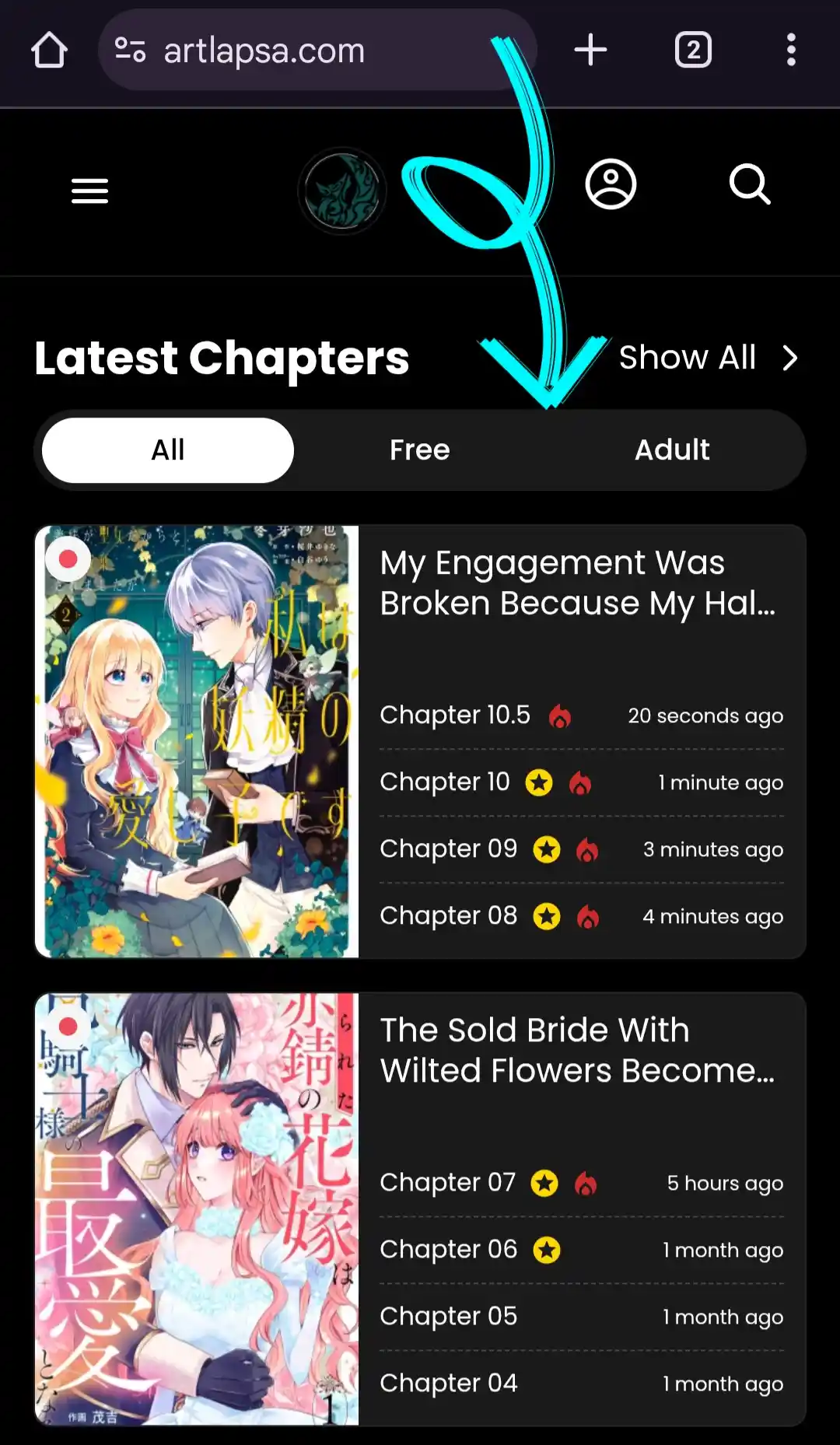
Task: Switch to the Adult tab
Action: [672, 450]
